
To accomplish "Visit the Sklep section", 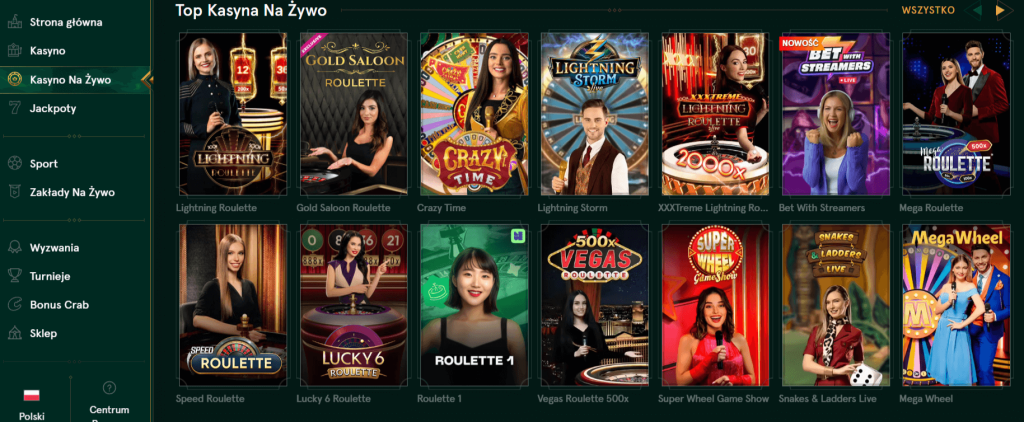I will tap(43, 333).
